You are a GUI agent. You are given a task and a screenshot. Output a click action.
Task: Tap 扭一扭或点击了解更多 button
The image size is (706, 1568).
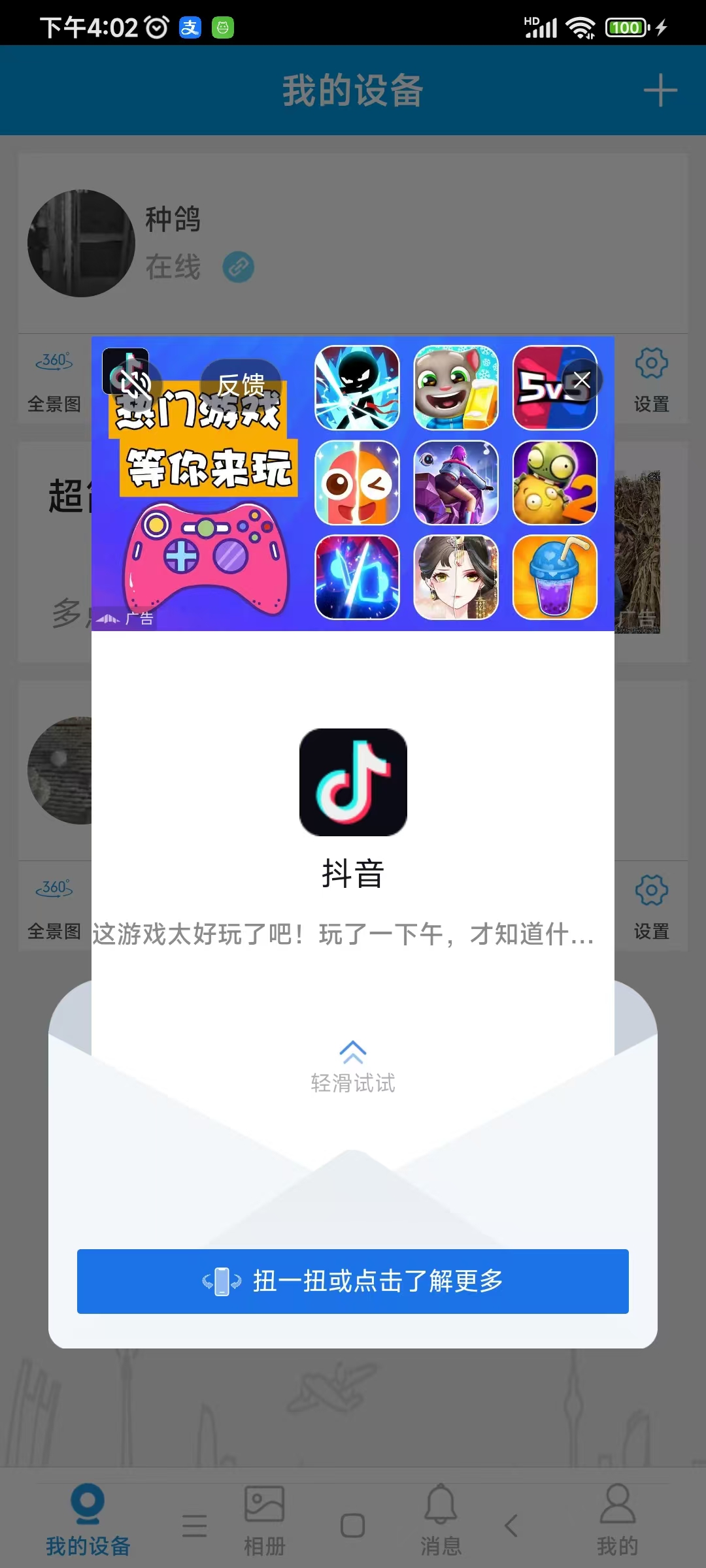(x=353, y=1281)
